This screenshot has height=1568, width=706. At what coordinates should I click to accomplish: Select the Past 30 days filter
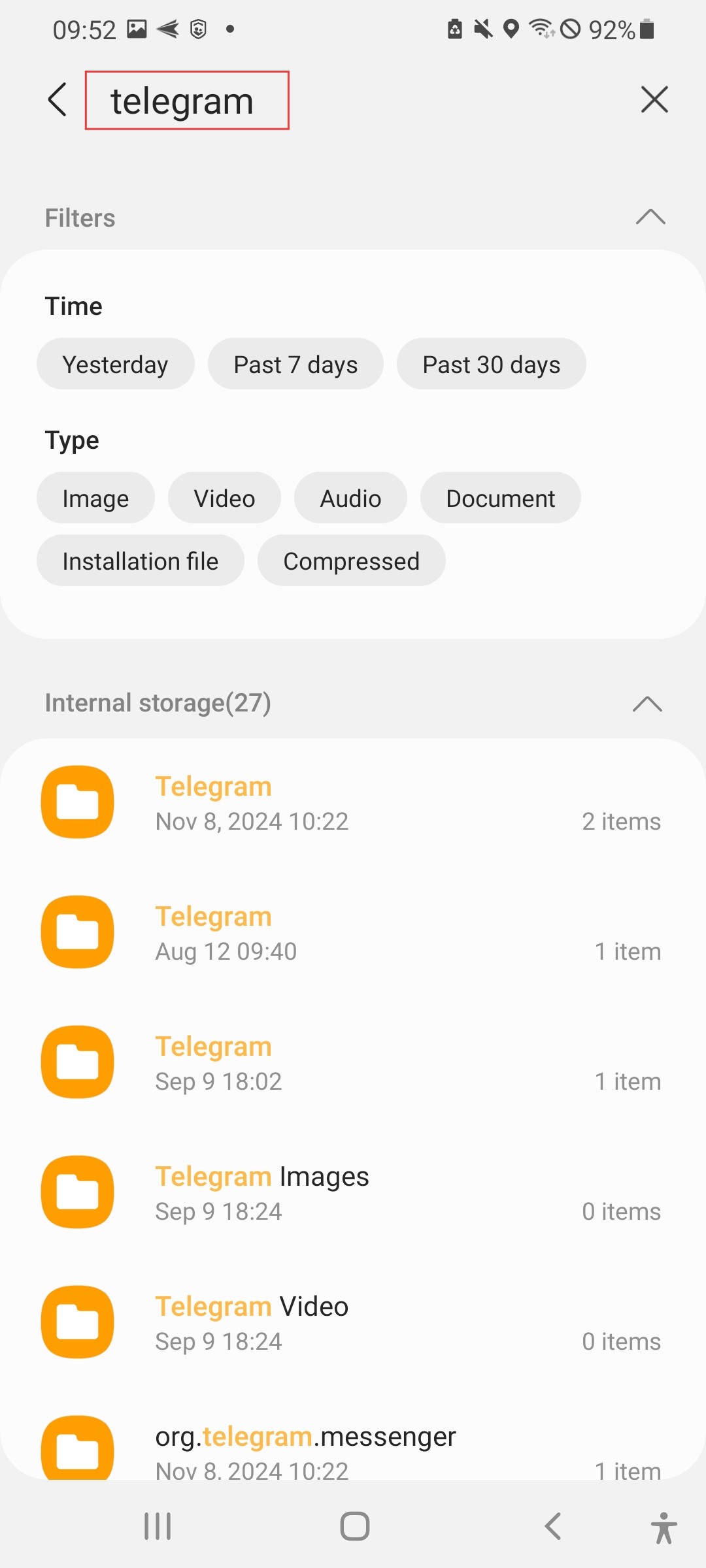pyautogui.click(x=491, y=364)
